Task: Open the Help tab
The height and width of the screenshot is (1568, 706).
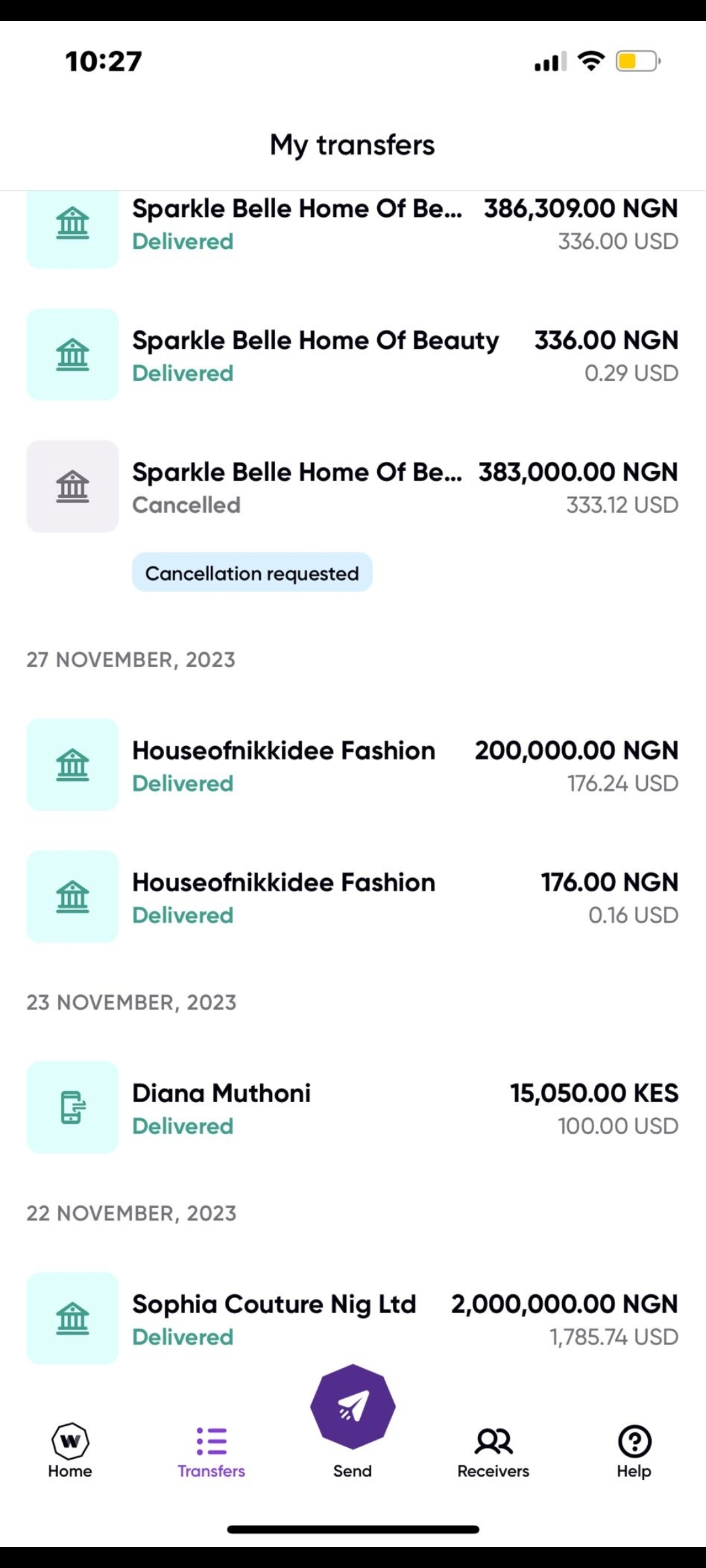Action: (635, 1451)
